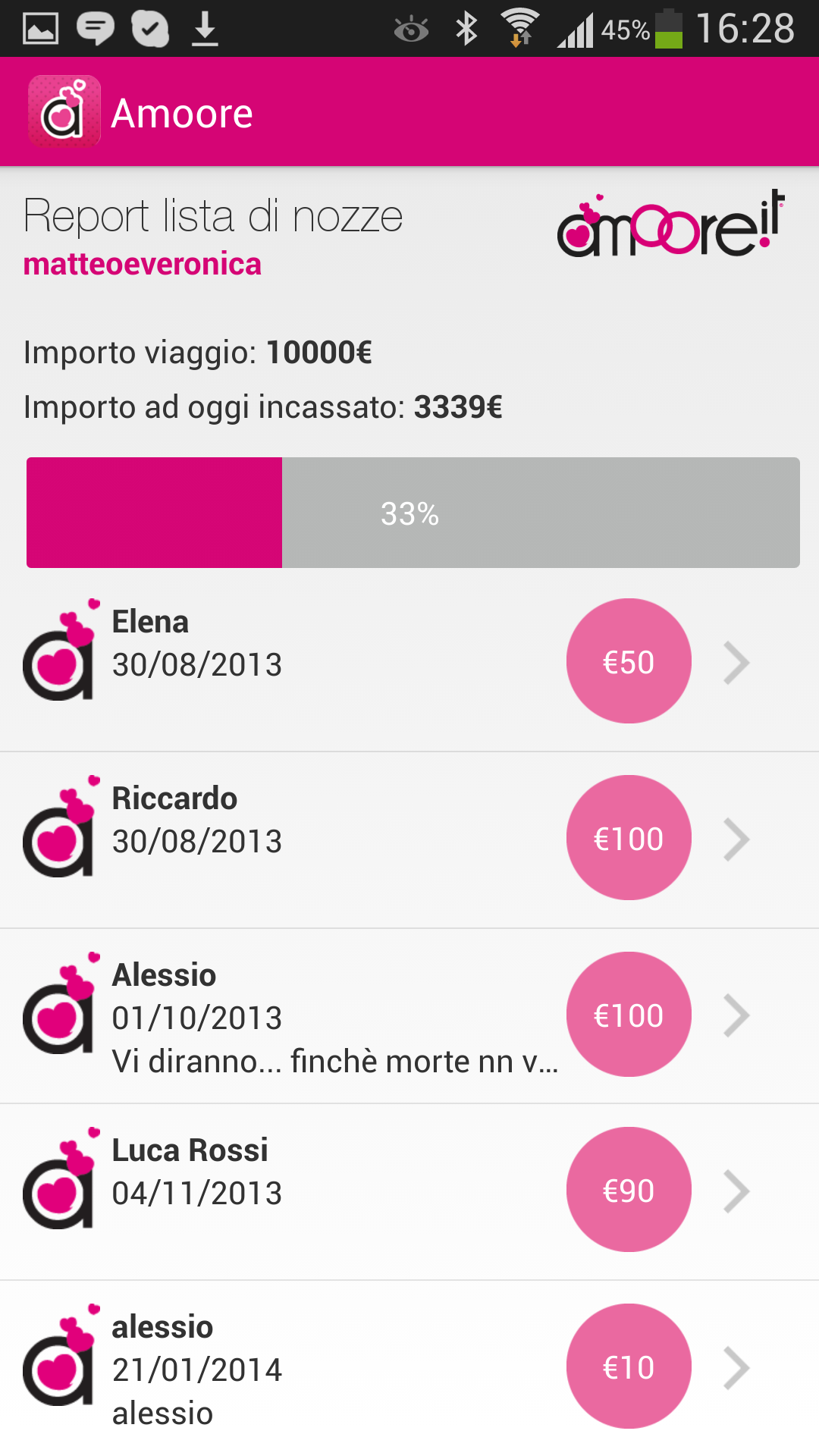Open Riccardo's €100 contribution
The width and height of the screenshot is (819, 1456).
pyautogui.click(x=409, y=839)
